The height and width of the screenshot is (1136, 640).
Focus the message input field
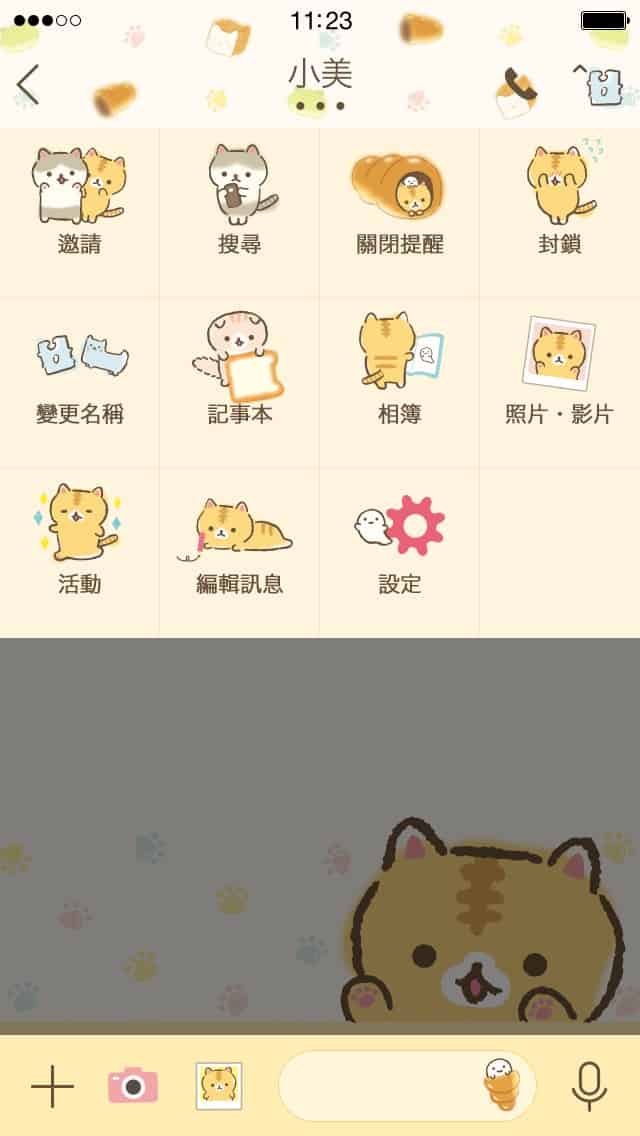pos(380,1086)
